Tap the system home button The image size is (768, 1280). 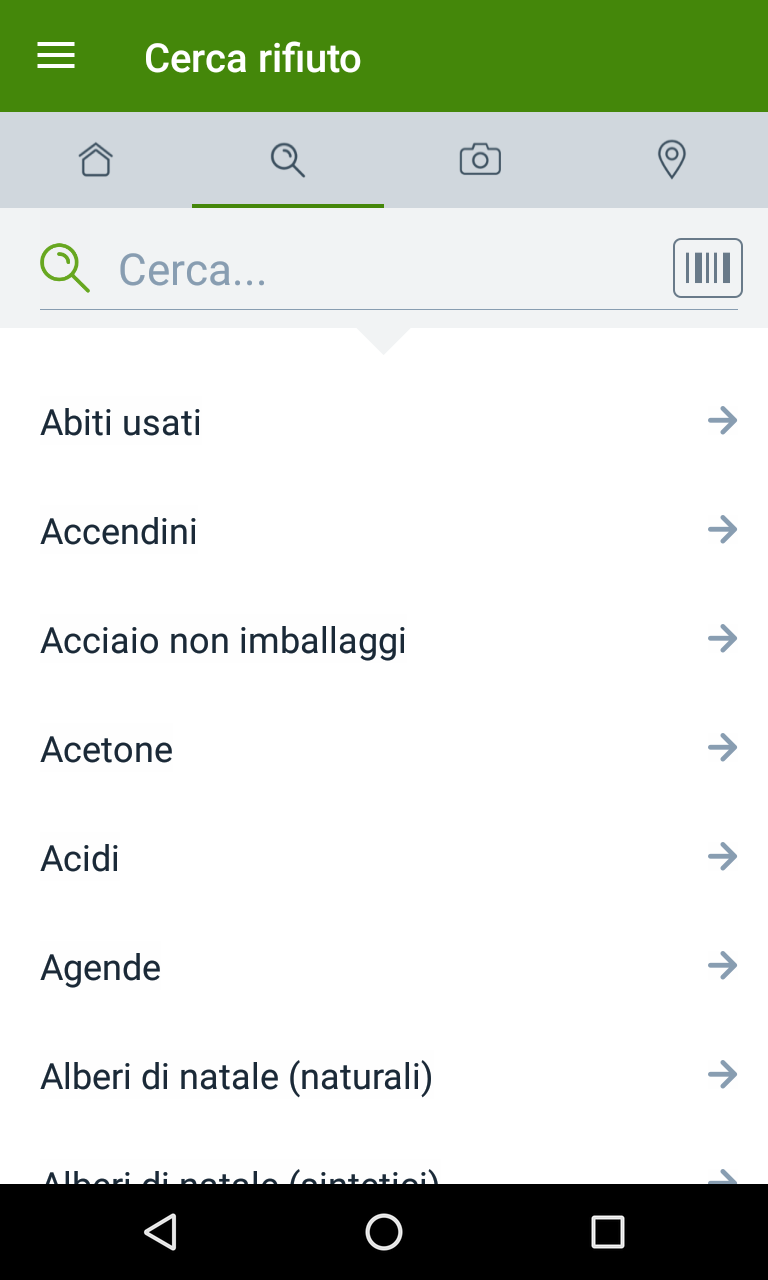pyautogui.click(x=384, y=1232)
